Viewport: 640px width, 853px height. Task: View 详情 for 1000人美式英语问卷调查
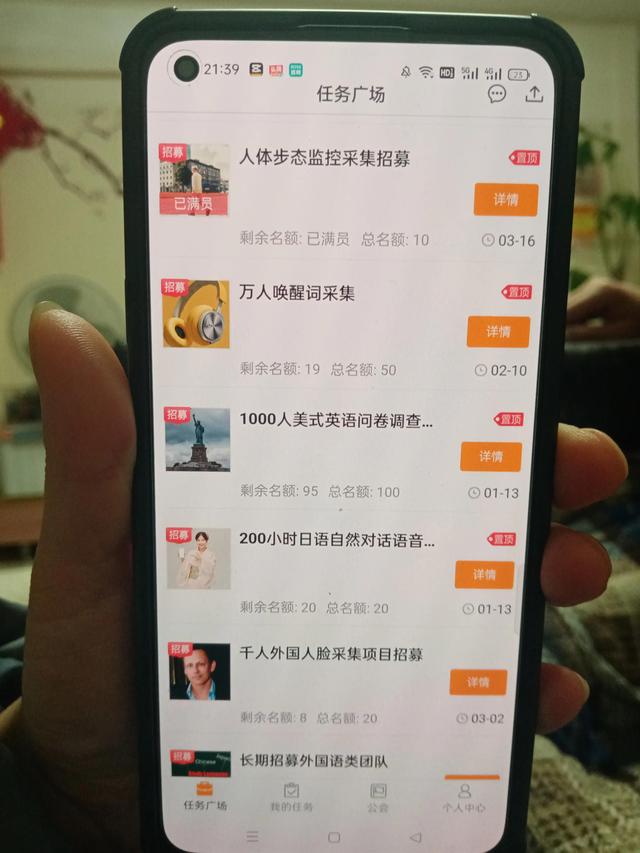(x=491, y=456)
